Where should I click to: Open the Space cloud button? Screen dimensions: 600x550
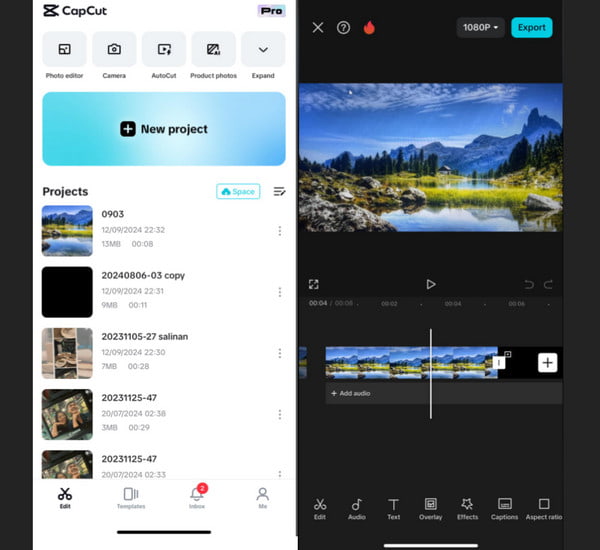coord(238,191)
